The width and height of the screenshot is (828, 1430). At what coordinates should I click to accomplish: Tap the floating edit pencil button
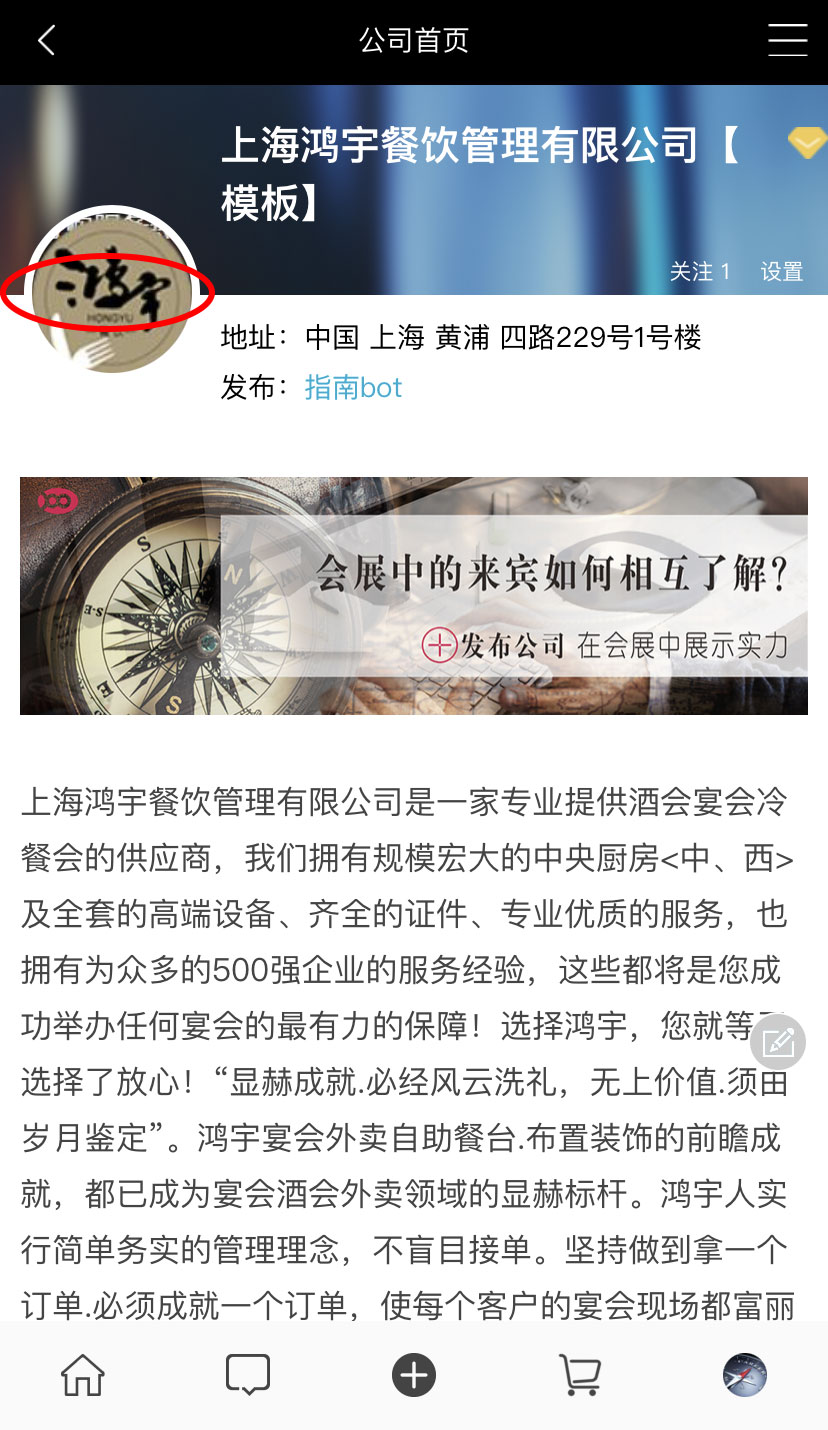tap(778, 1044)
